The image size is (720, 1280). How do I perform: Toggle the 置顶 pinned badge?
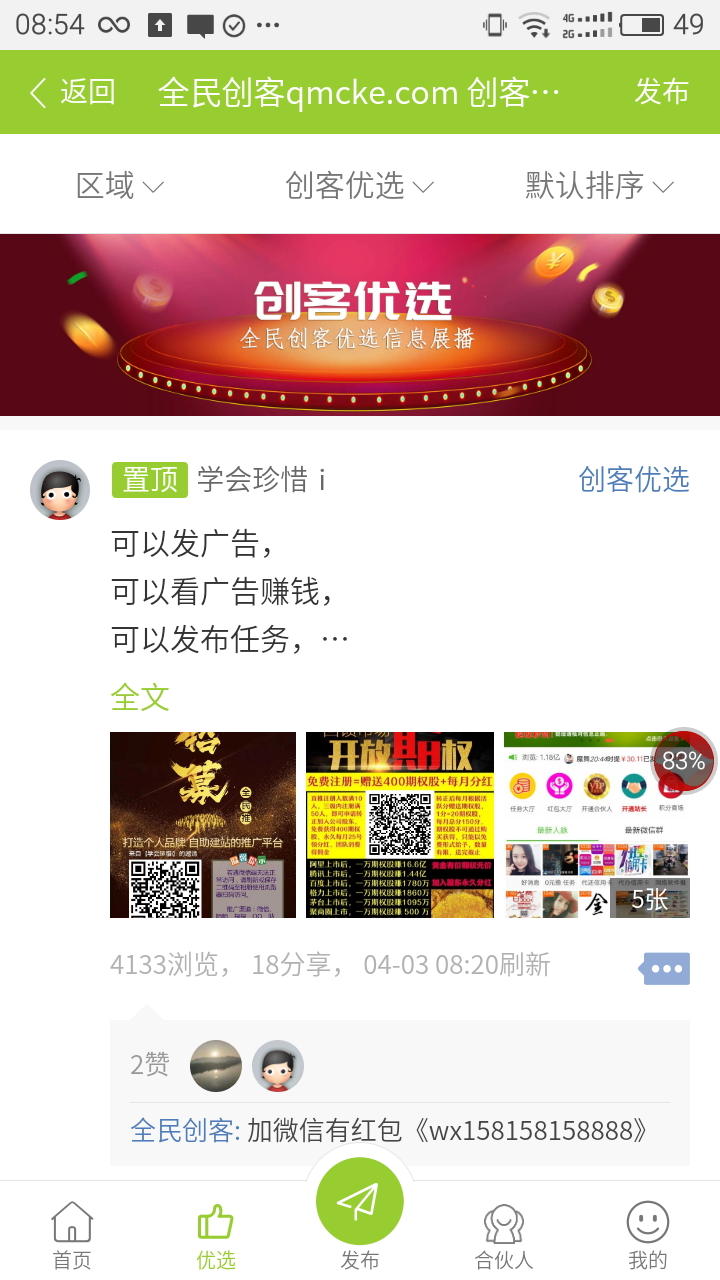tap(149, 480)
